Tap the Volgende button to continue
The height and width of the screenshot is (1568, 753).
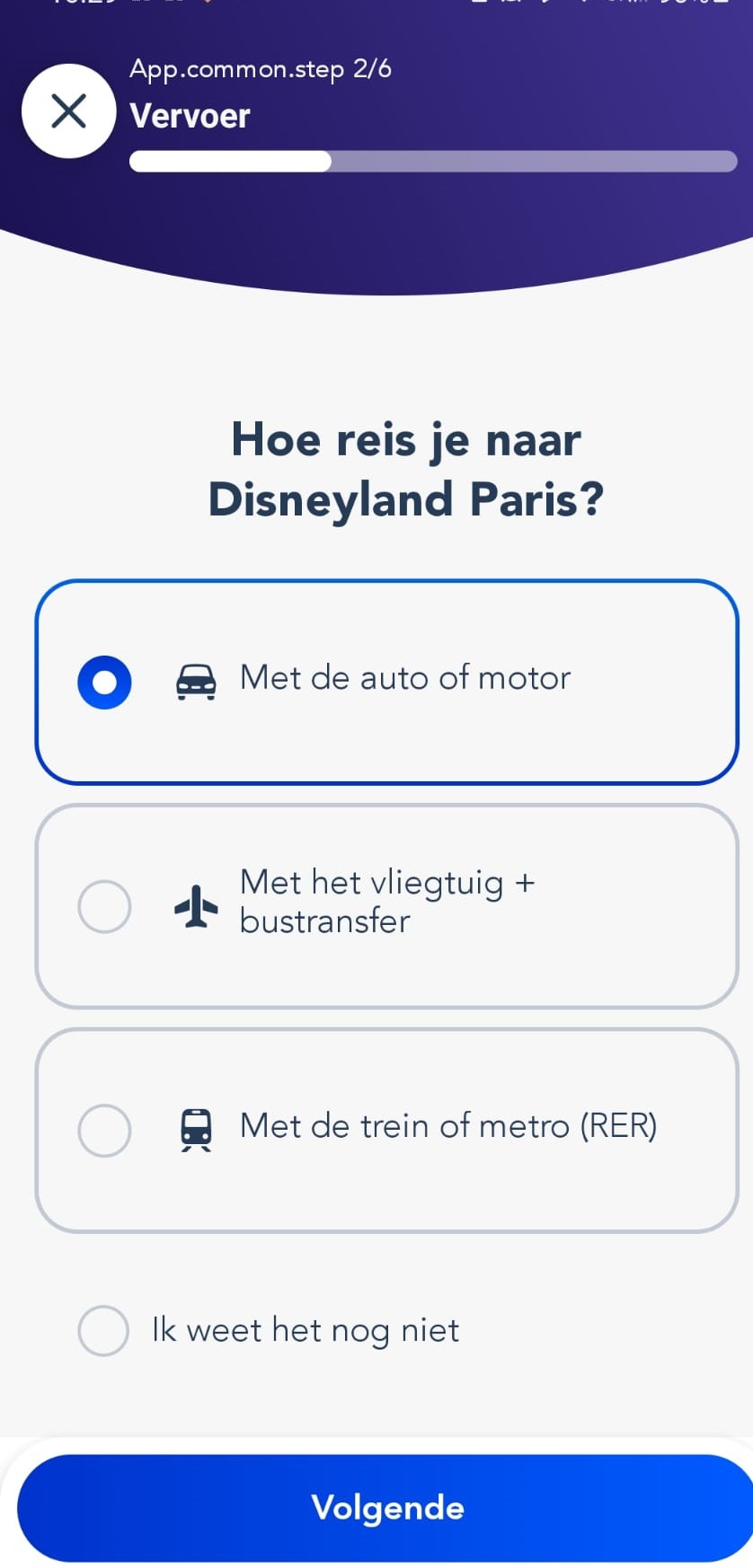(x=386, y=1508)
